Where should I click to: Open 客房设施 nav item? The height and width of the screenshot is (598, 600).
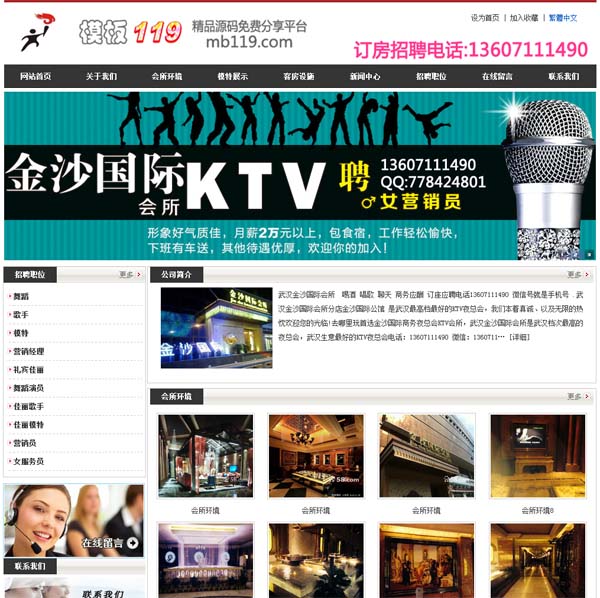[298, 77]
